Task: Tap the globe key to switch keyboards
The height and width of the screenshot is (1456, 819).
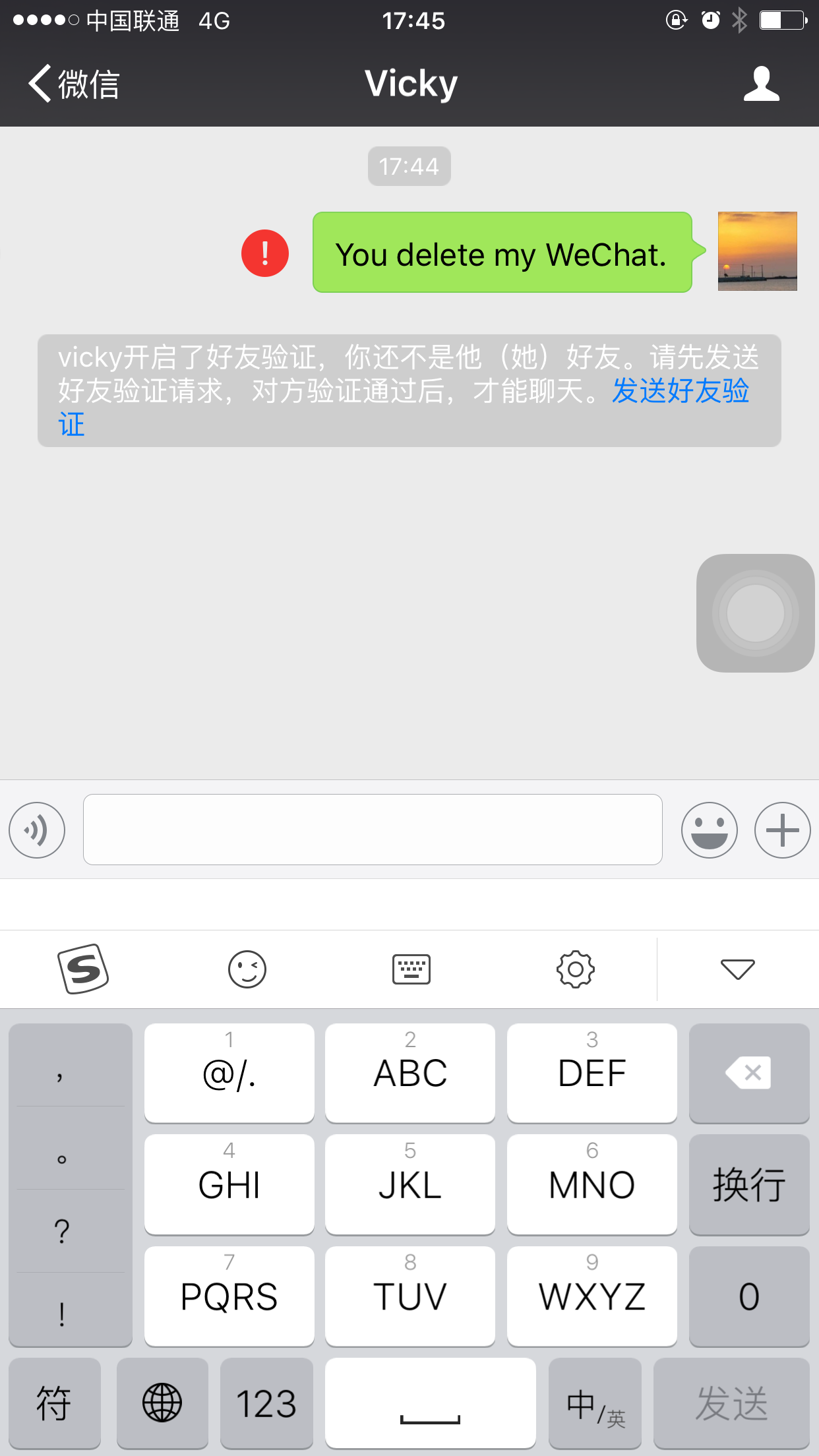Action: point(162,1403)
